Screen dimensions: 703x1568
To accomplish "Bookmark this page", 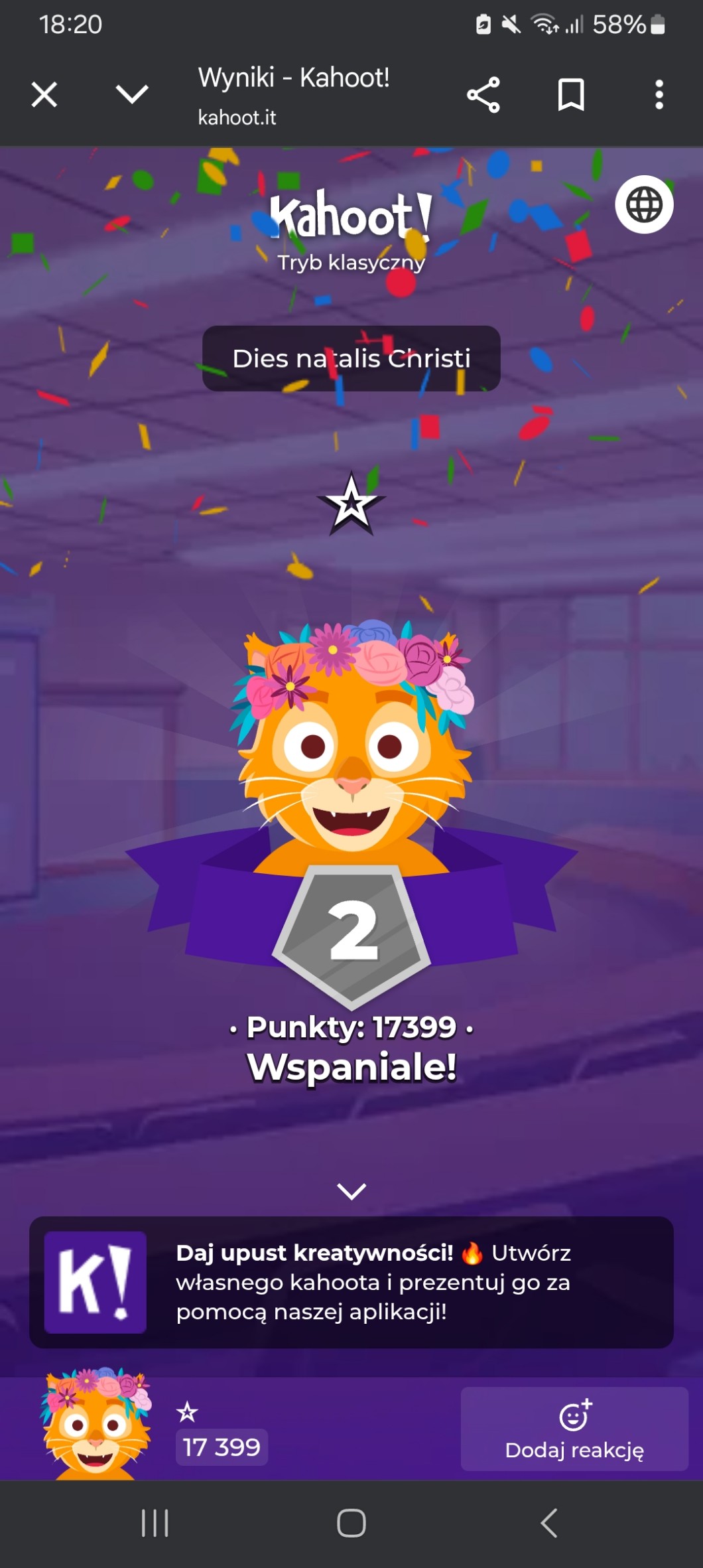I will [x=571, y=95].
